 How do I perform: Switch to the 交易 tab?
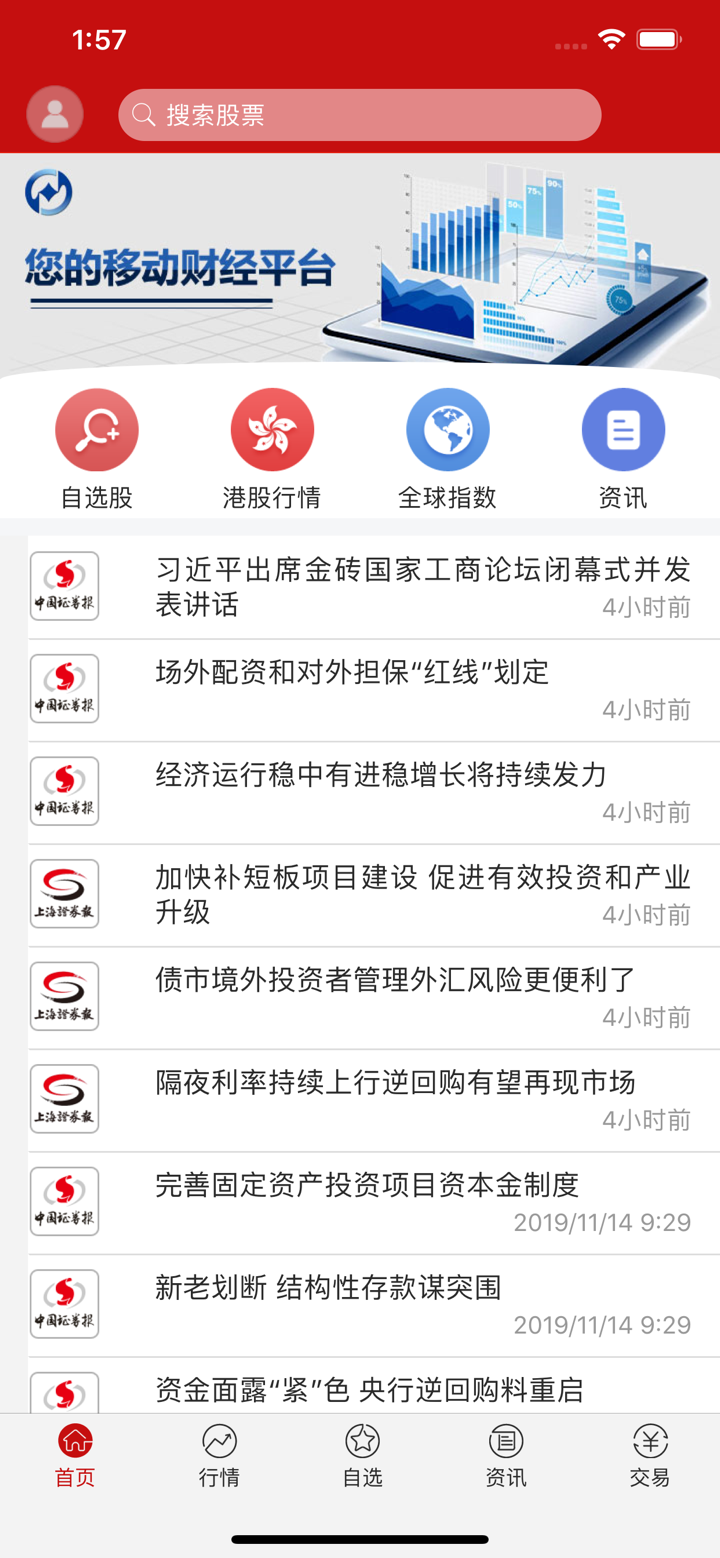tap(650, 1456)
